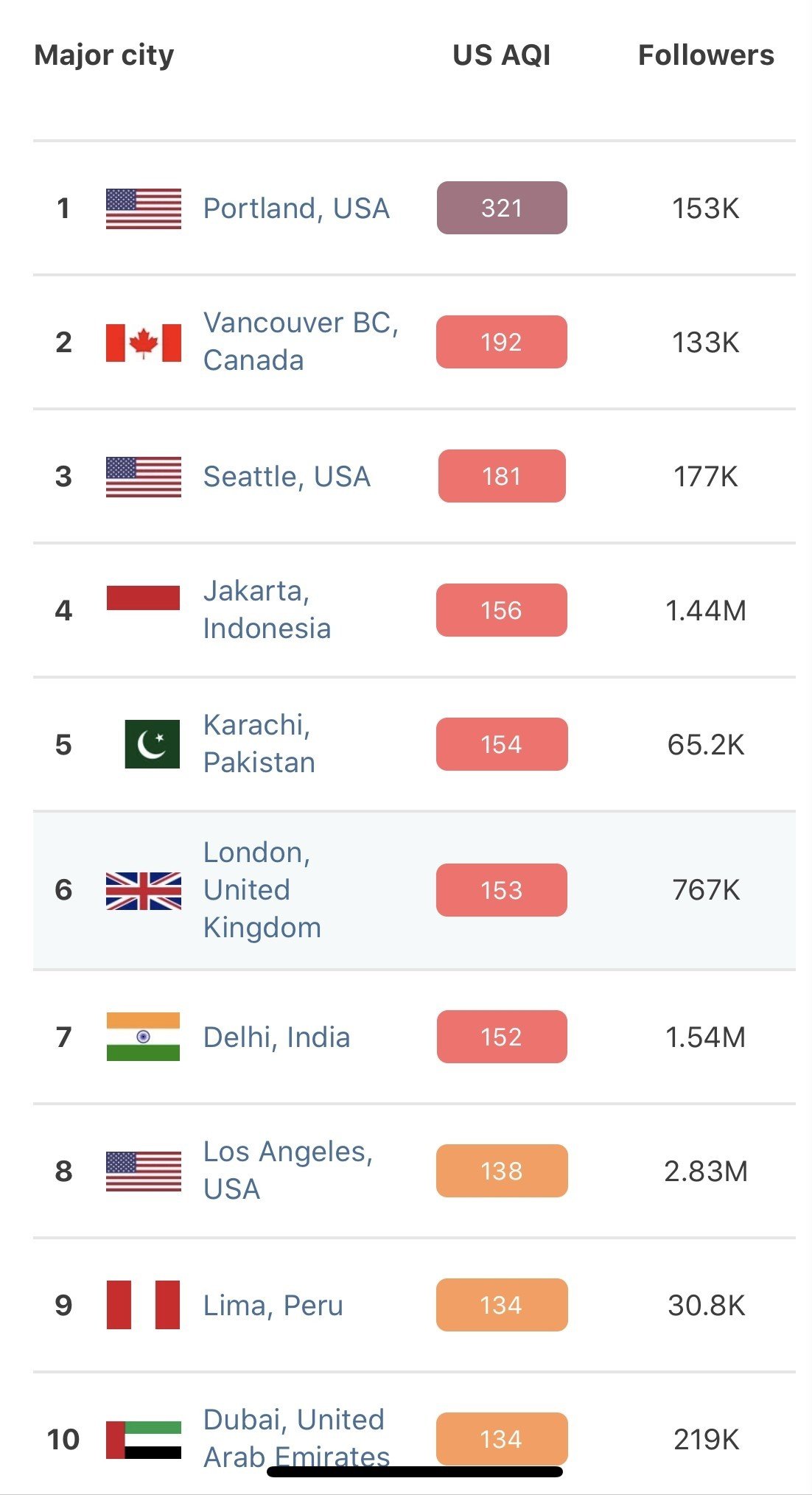Open London, United Kingdom entry
Screen dimensions: 812x1495
coord(262,890)
